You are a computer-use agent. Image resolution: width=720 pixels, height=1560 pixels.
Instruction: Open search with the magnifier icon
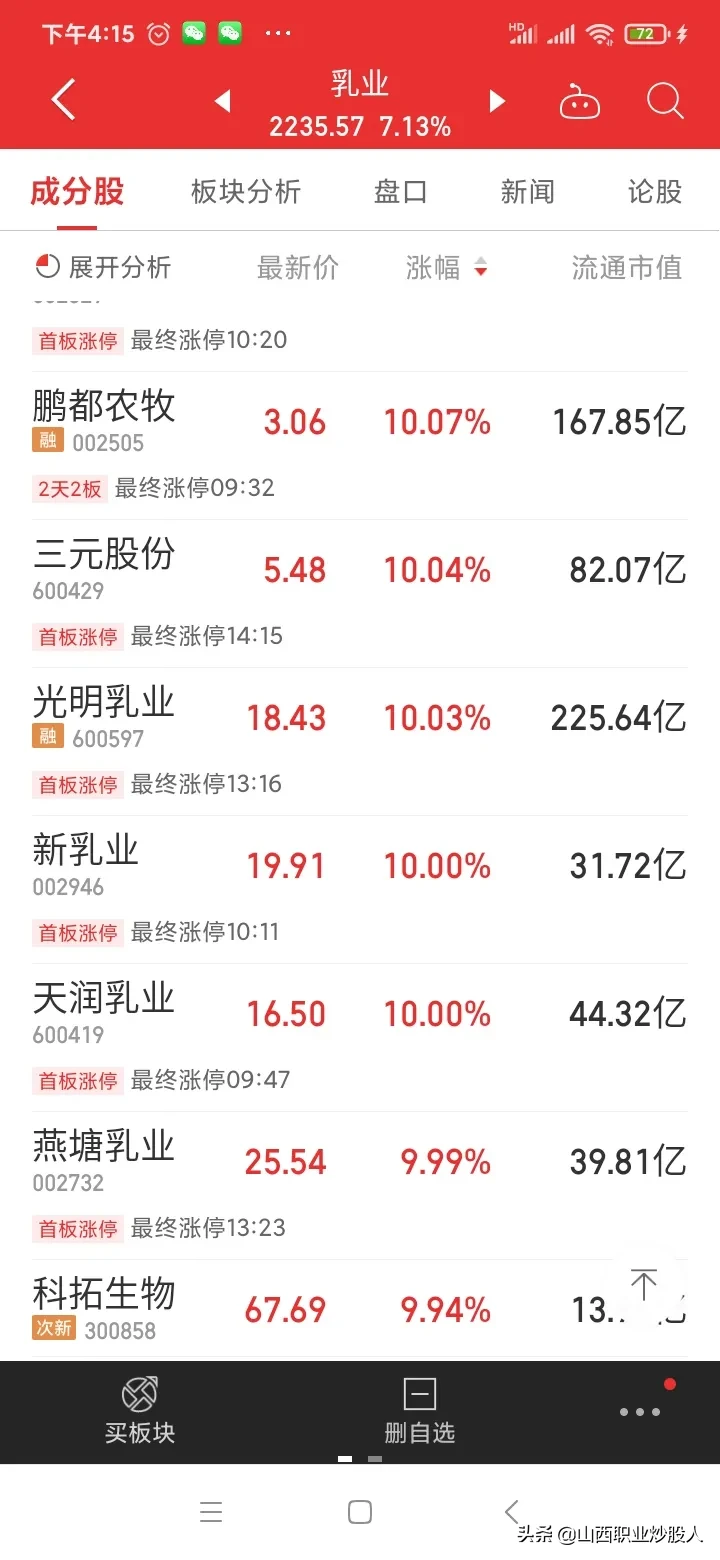click(x=665, y=101)
